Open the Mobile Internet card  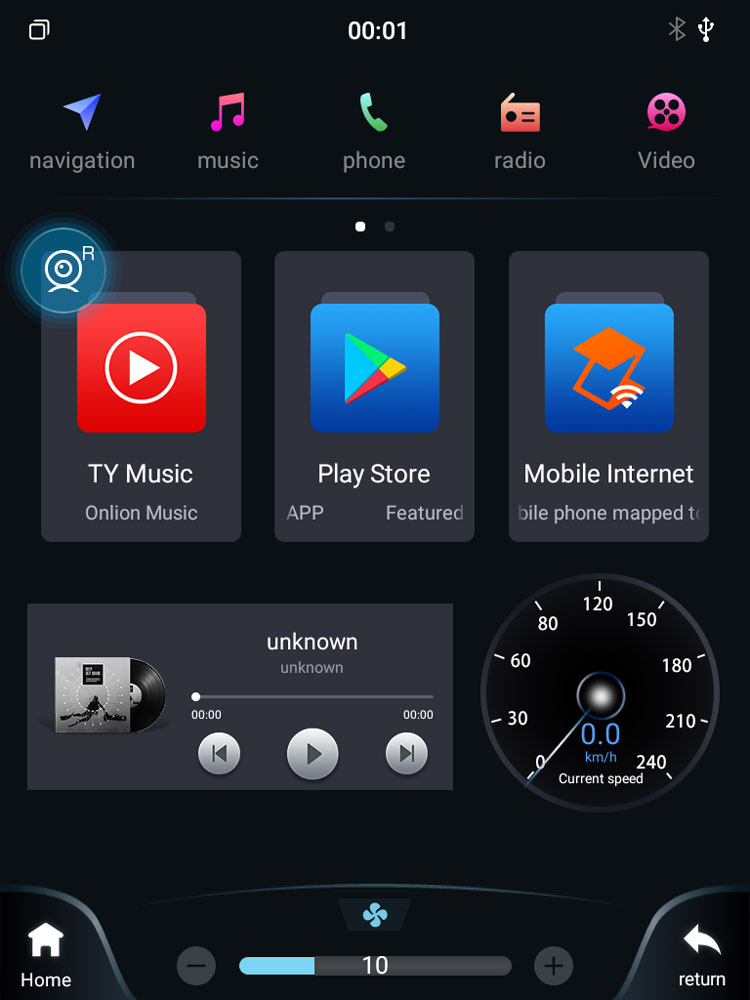[608, 396]
